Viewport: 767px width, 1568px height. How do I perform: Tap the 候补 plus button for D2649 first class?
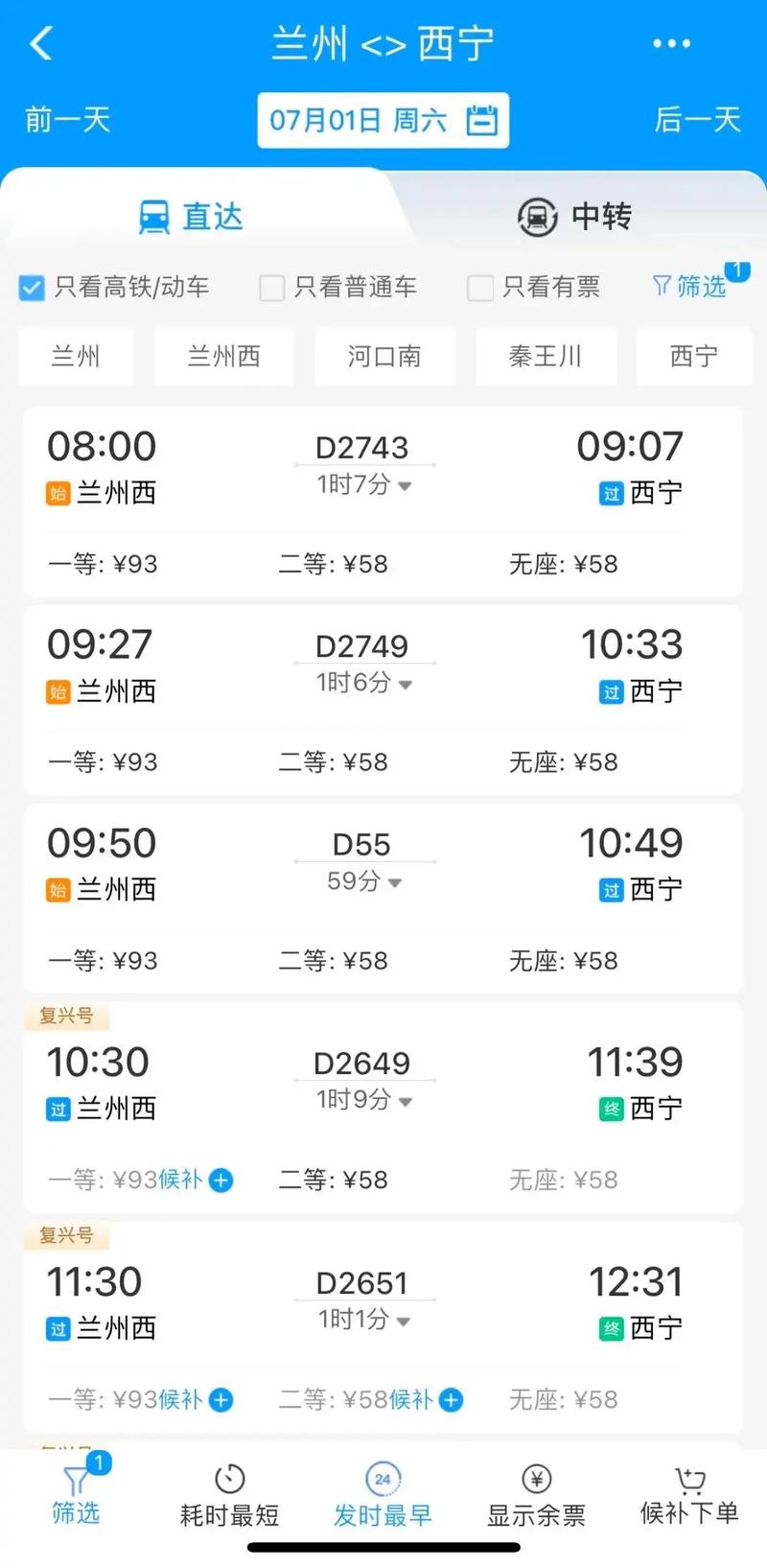coord(219,1180)
